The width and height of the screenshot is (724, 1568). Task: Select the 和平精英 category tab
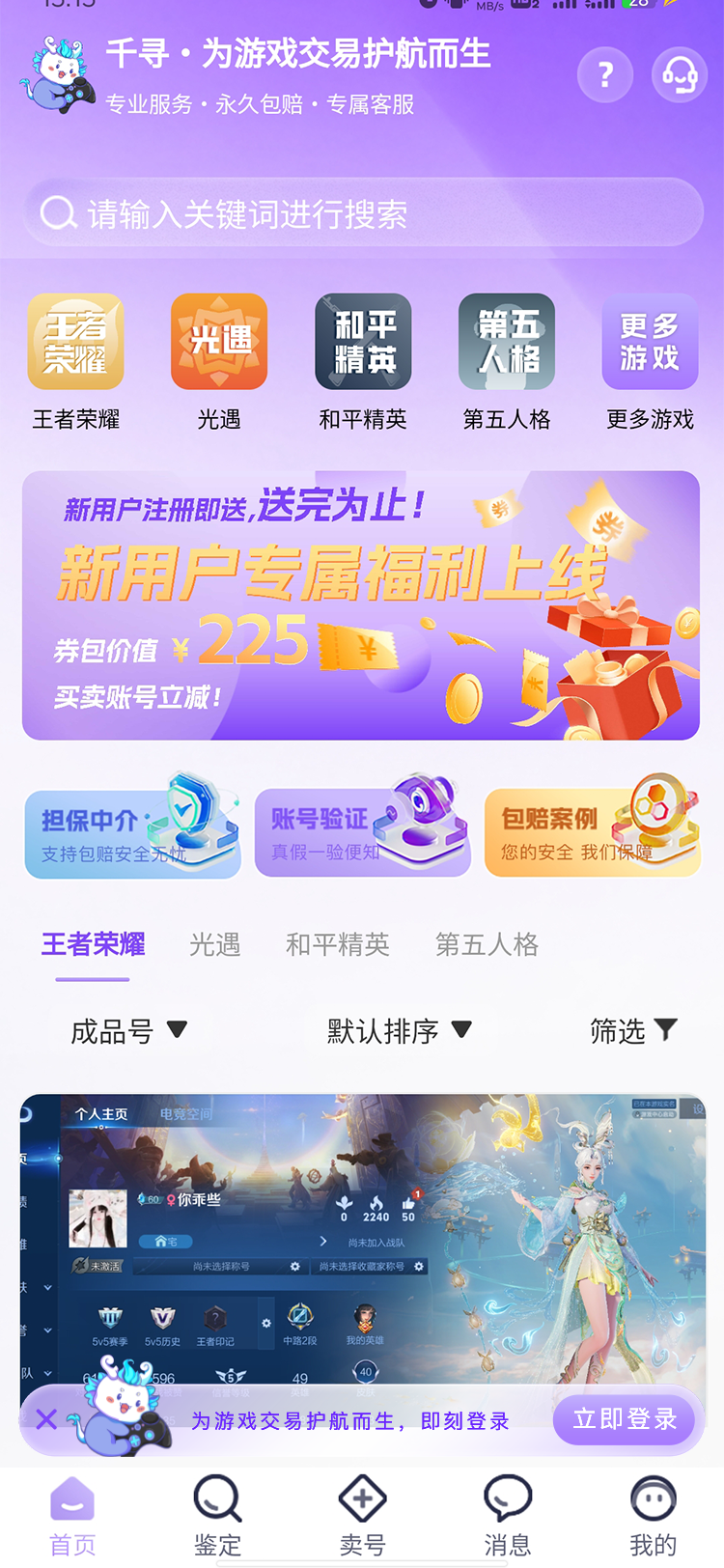[x=338, y=944]
